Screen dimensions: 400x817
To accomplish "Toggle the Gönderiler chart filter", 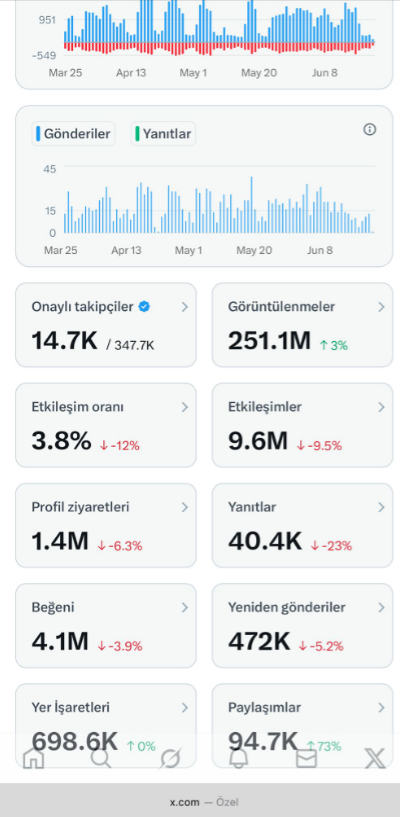I will tap(73, 134).
